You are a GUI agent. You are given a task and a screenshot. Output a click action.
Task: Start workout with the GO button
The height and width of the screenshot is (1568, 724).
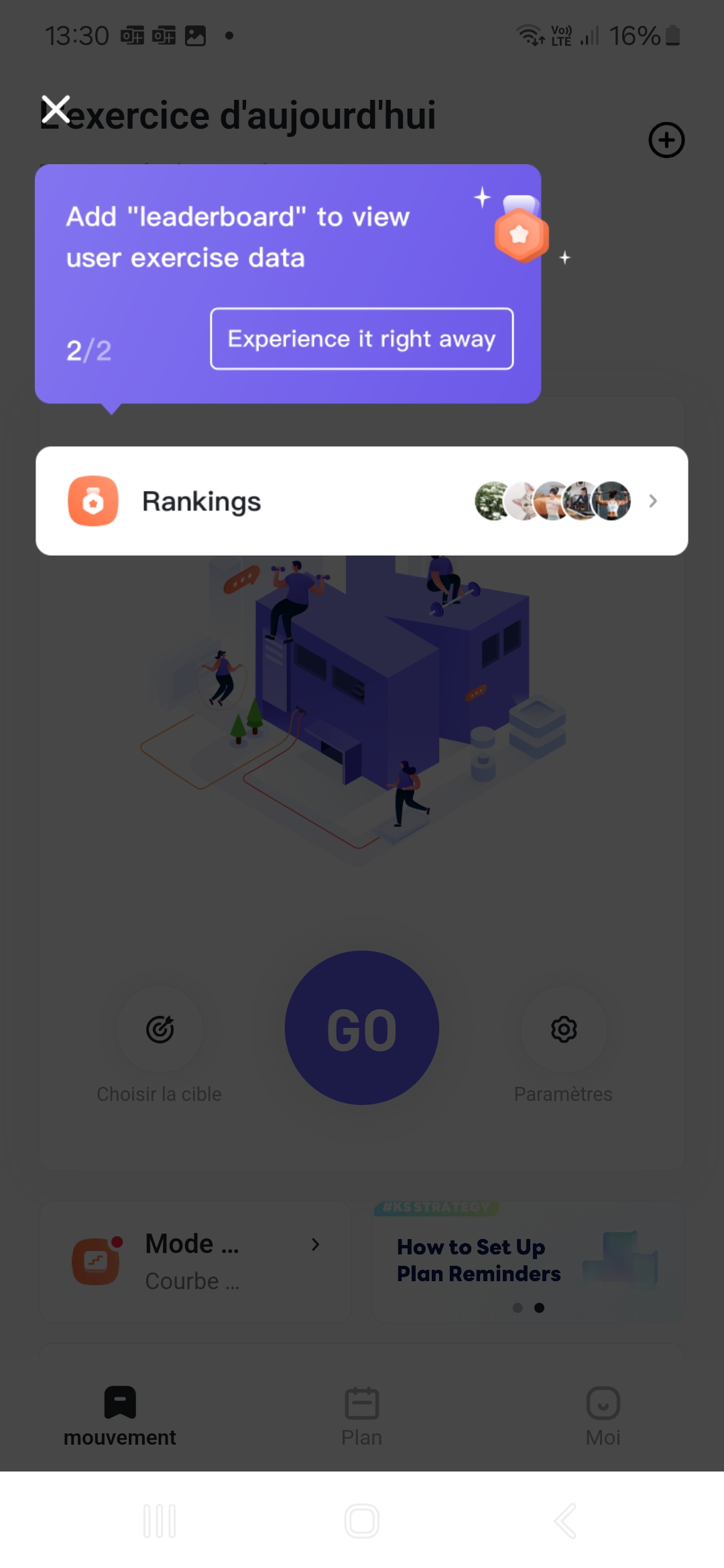362,1028
